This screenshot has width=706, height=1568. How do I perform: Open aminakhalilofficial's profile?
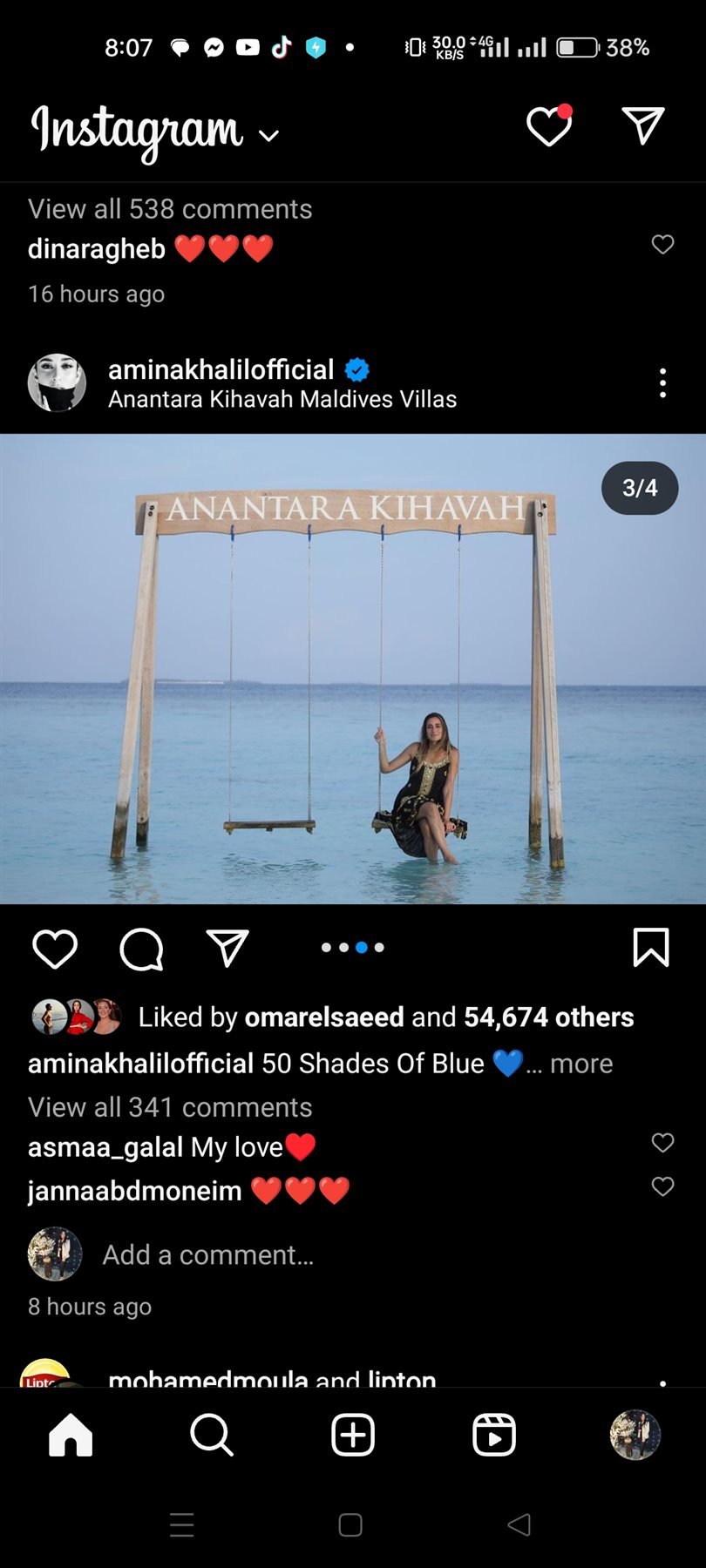pyautogui.click(x=221, y=369)
